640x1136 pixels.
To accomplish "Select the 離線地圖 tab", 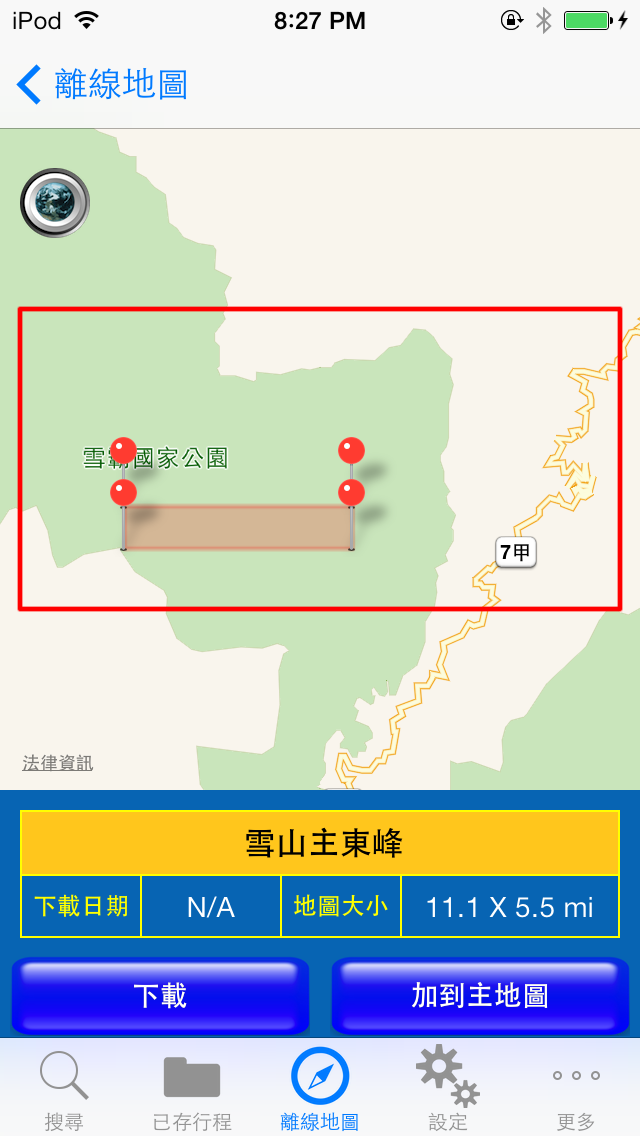I will click(x=320, y=1090).
